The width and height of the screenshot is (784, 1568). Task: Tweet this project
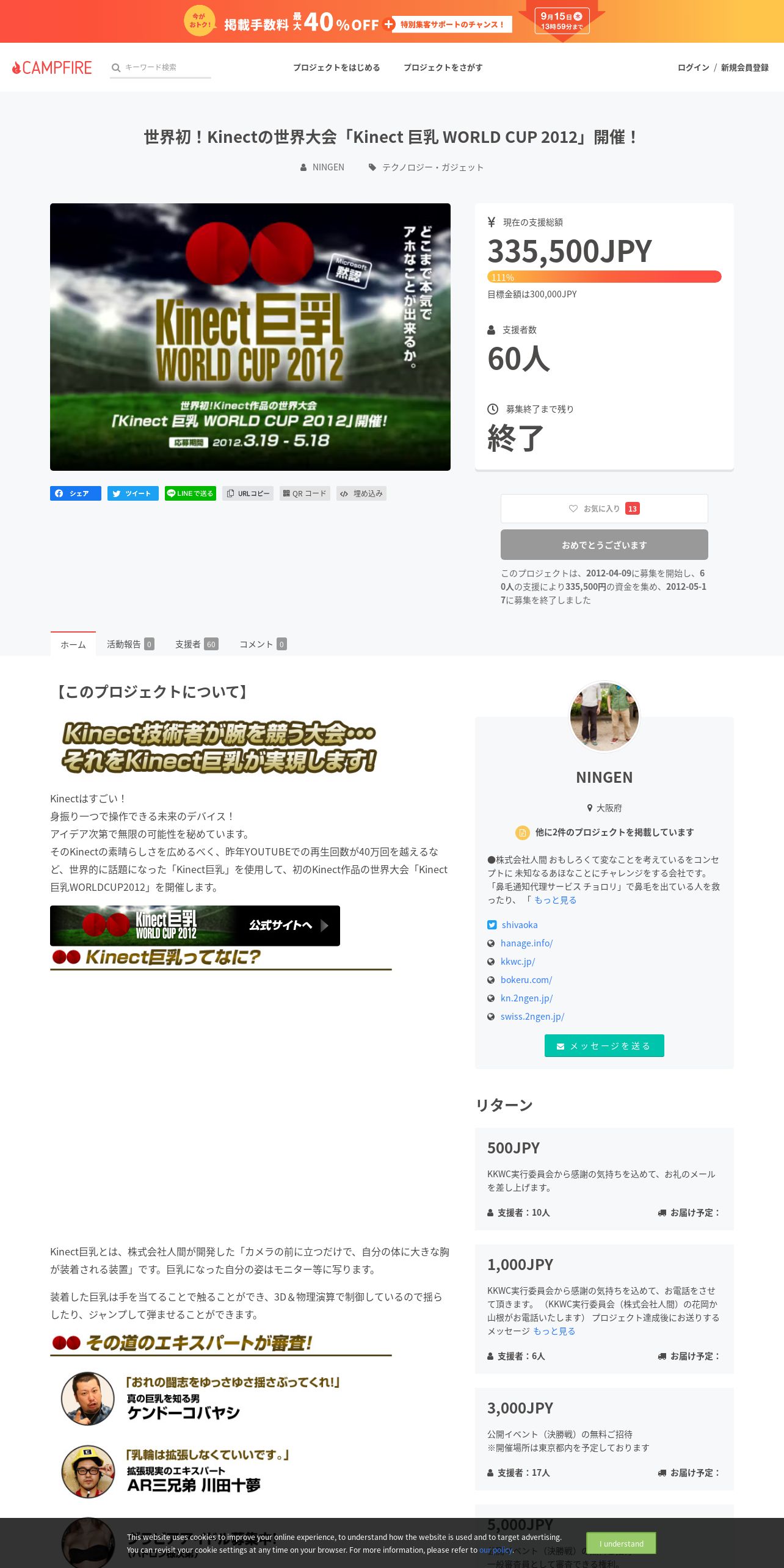133,493
